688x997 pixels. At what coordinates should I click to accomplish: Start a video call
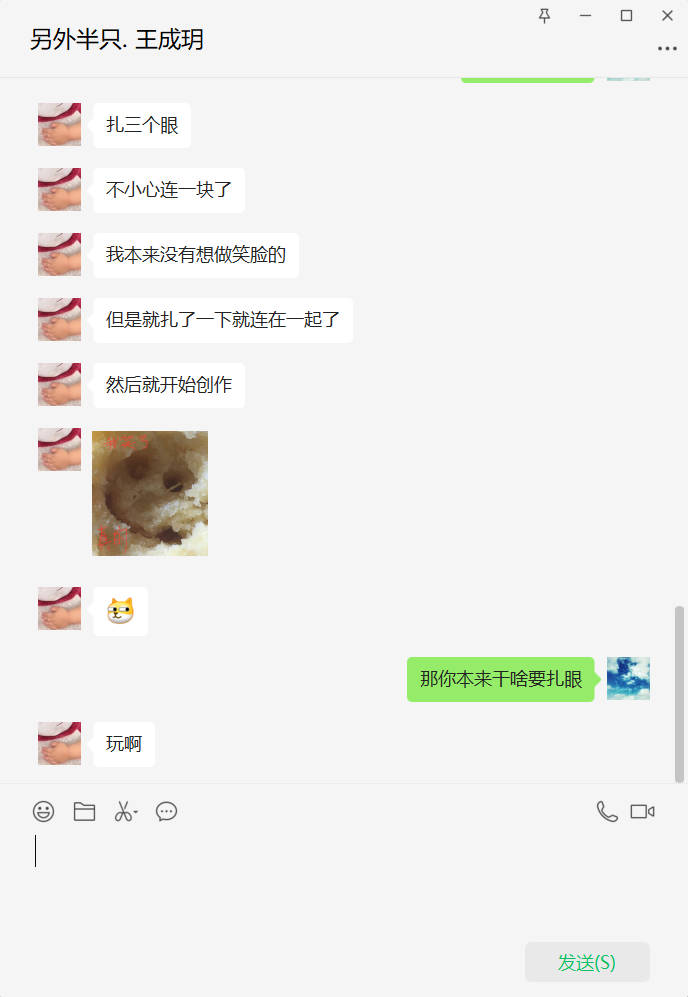point(642,811)
